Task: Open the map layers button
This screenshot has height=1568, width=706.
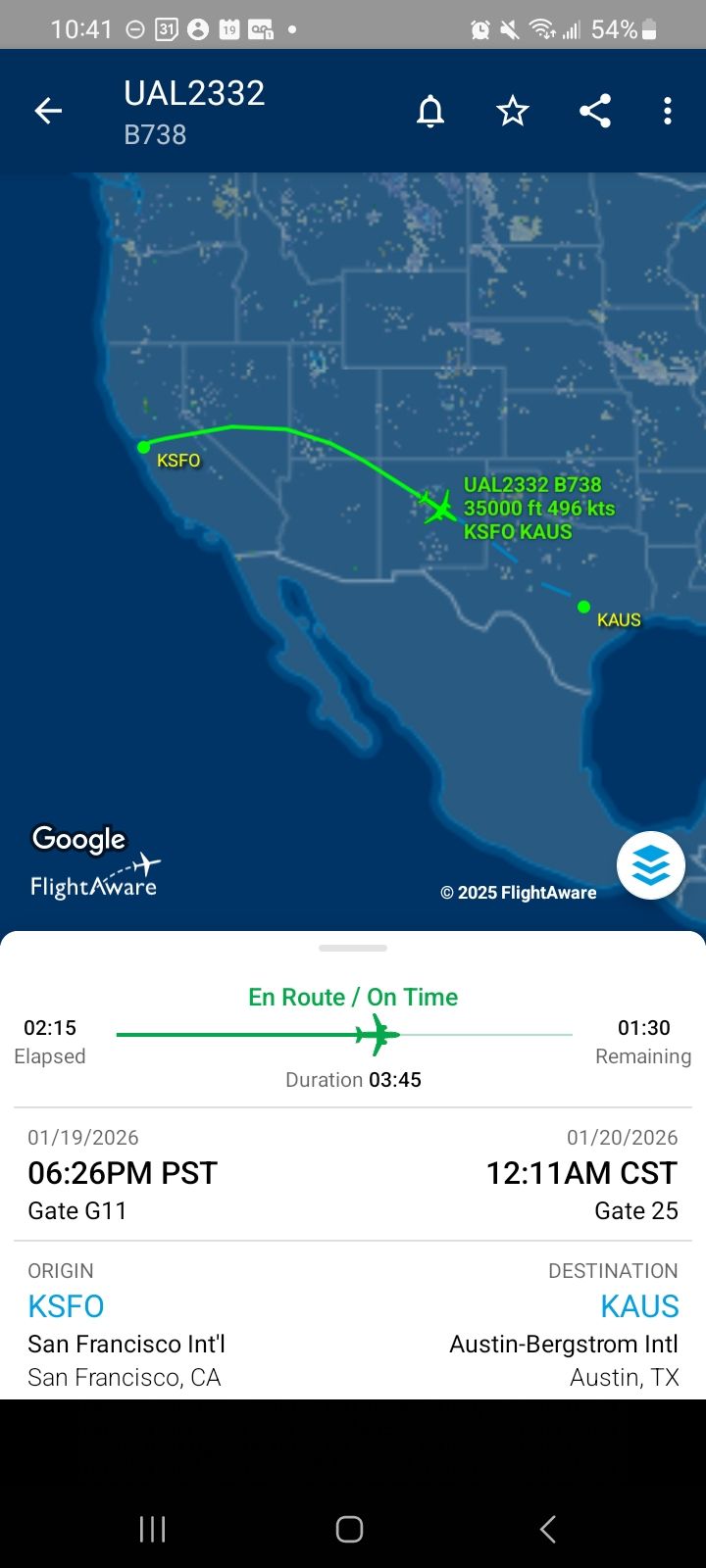Action: (650, 865)
